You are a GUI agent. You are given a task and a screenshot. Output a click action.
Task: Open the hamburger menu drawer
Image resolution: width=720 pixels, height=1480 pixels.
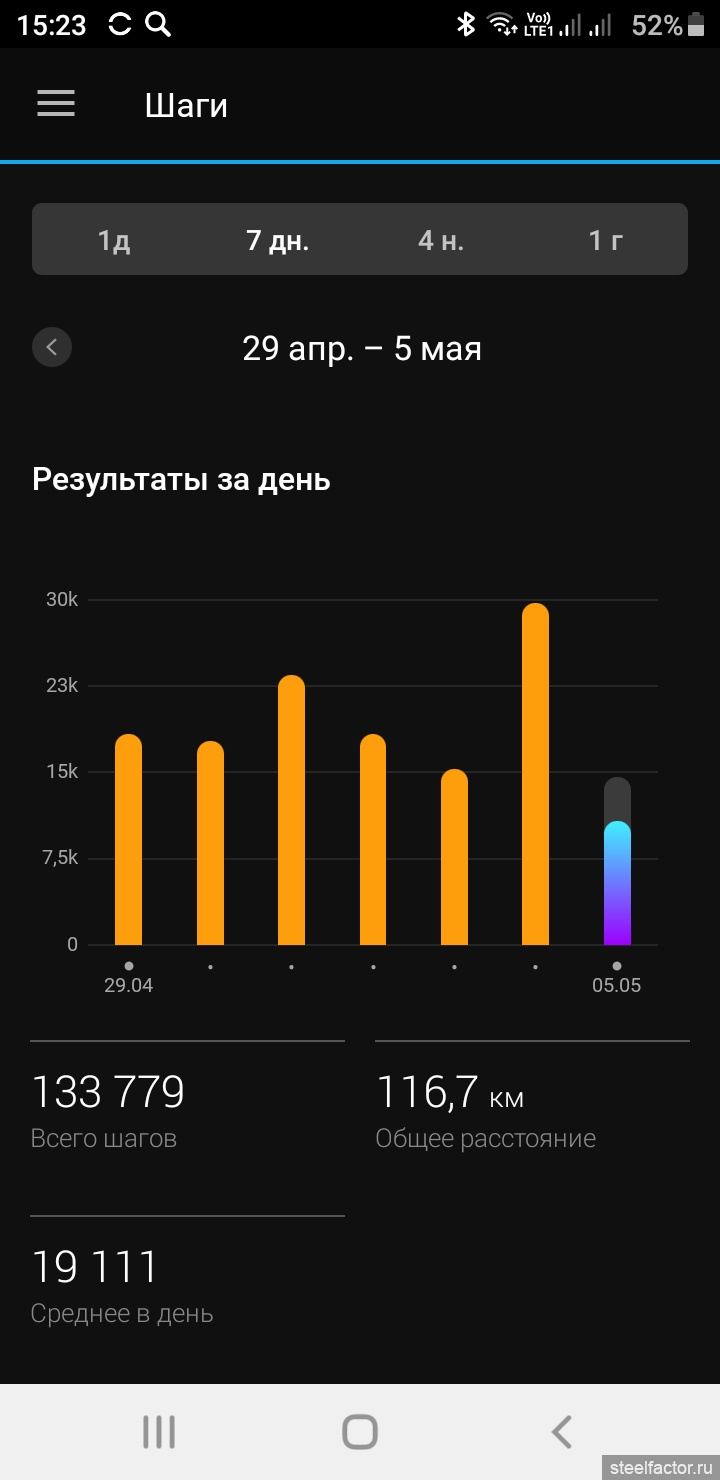[56, 104]
